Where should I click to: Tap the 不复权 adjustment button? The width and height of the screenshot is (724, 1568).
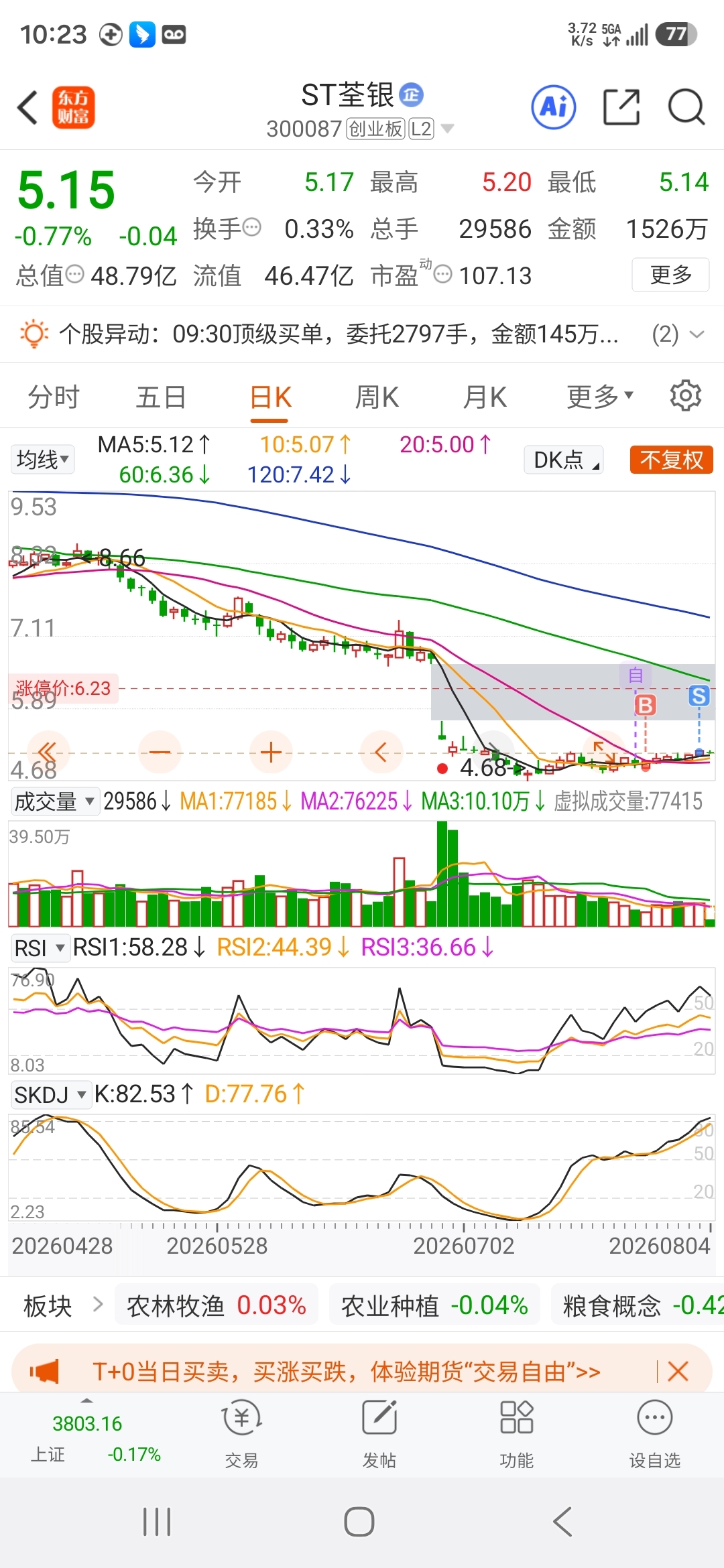click(x=671, y=460)
